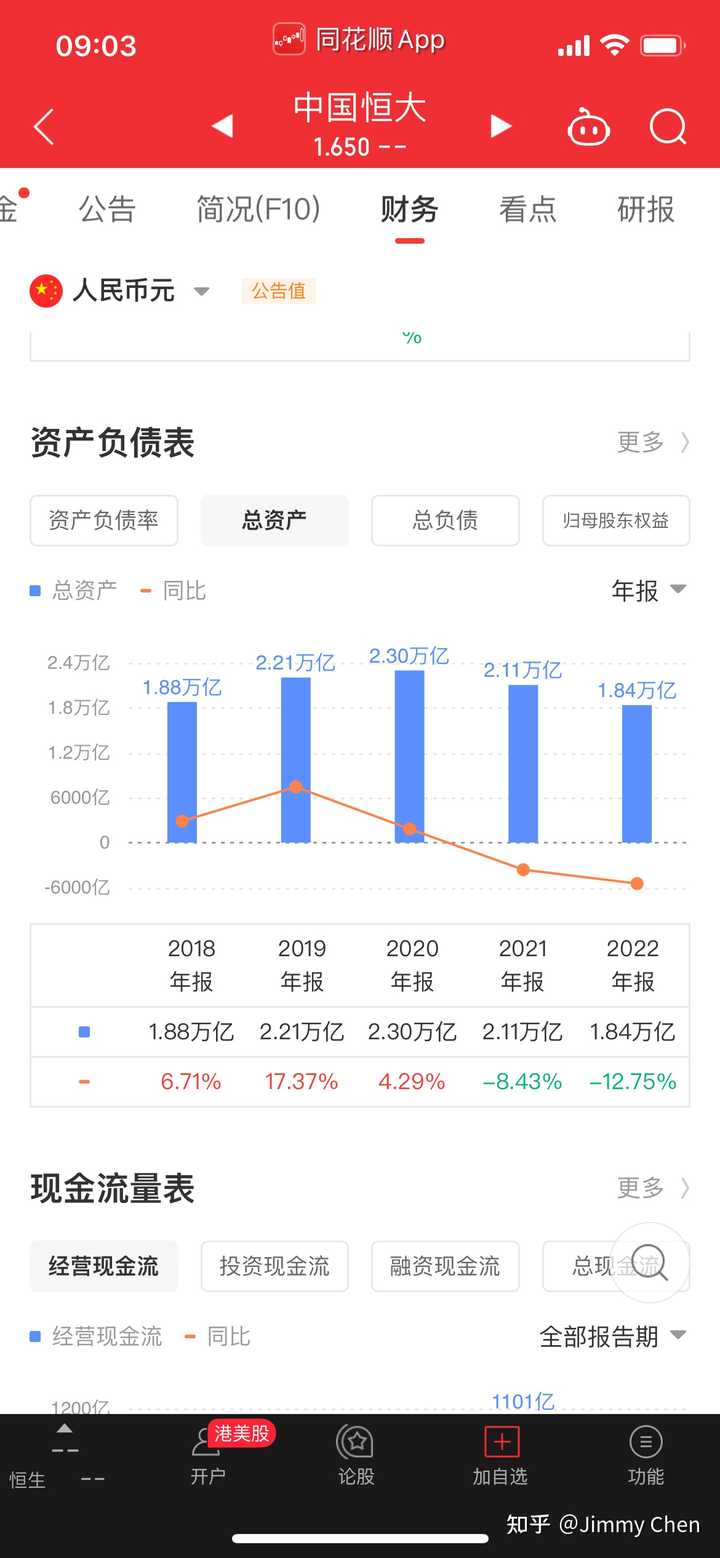Select the 总负债 chip
The height and width of the screenshot is (1558, 720).
pyautogui.click(x=445, y=520)
